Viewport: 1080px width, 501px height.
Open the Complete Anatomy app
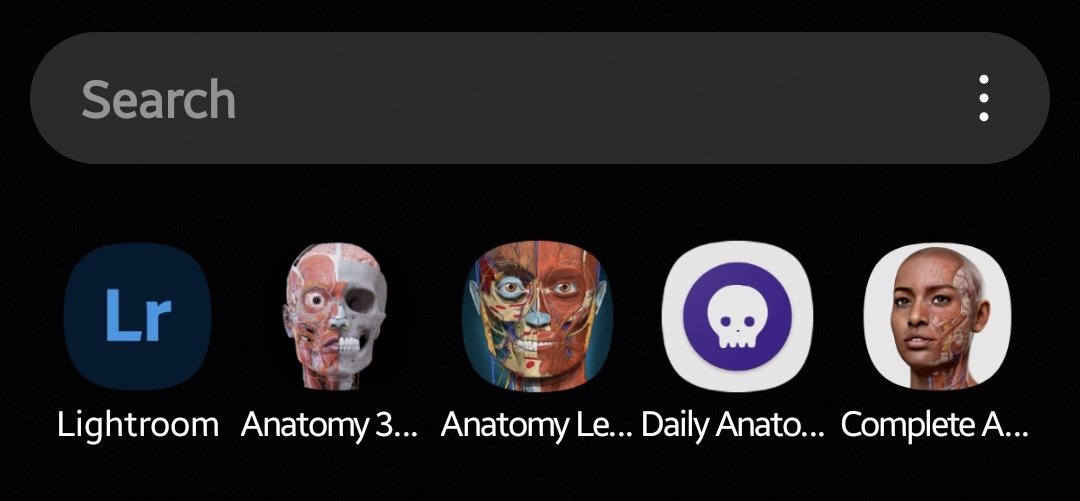pos(937,318)
